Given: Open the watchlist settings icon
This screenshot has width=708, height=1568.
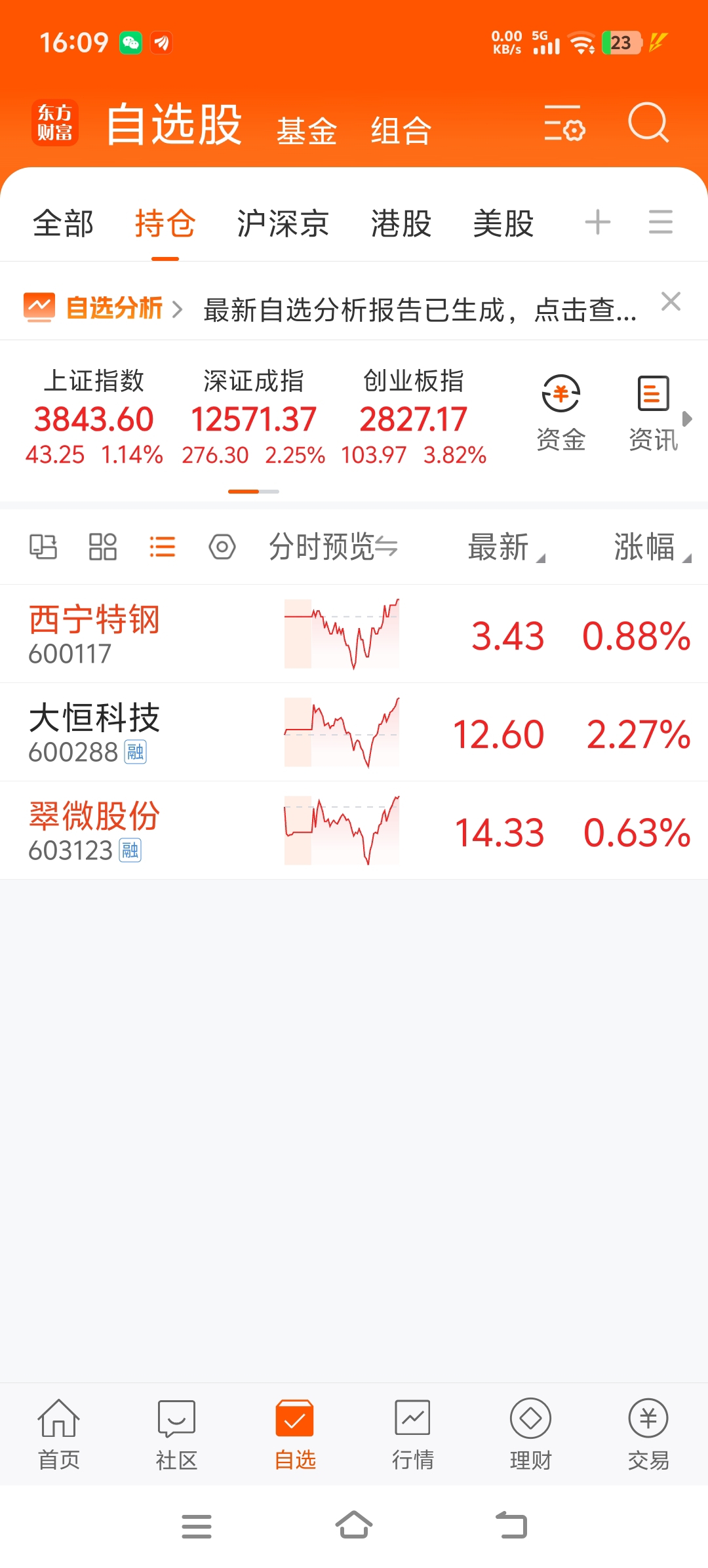Looking at the screenshot, I should tap(564, 123).
